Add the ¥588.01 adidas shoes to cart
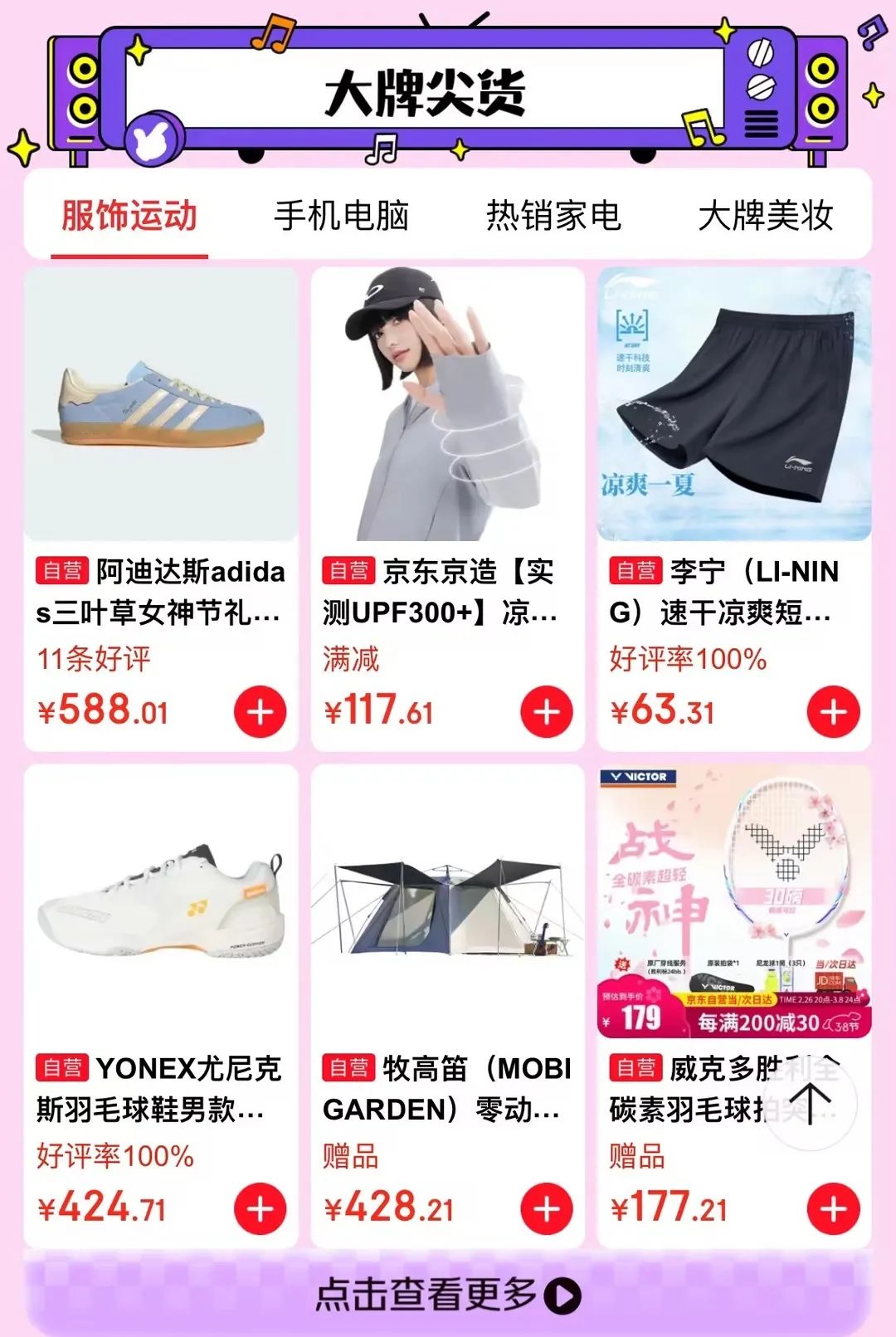This screenshot has width=896, height=1337. [260, 712]
